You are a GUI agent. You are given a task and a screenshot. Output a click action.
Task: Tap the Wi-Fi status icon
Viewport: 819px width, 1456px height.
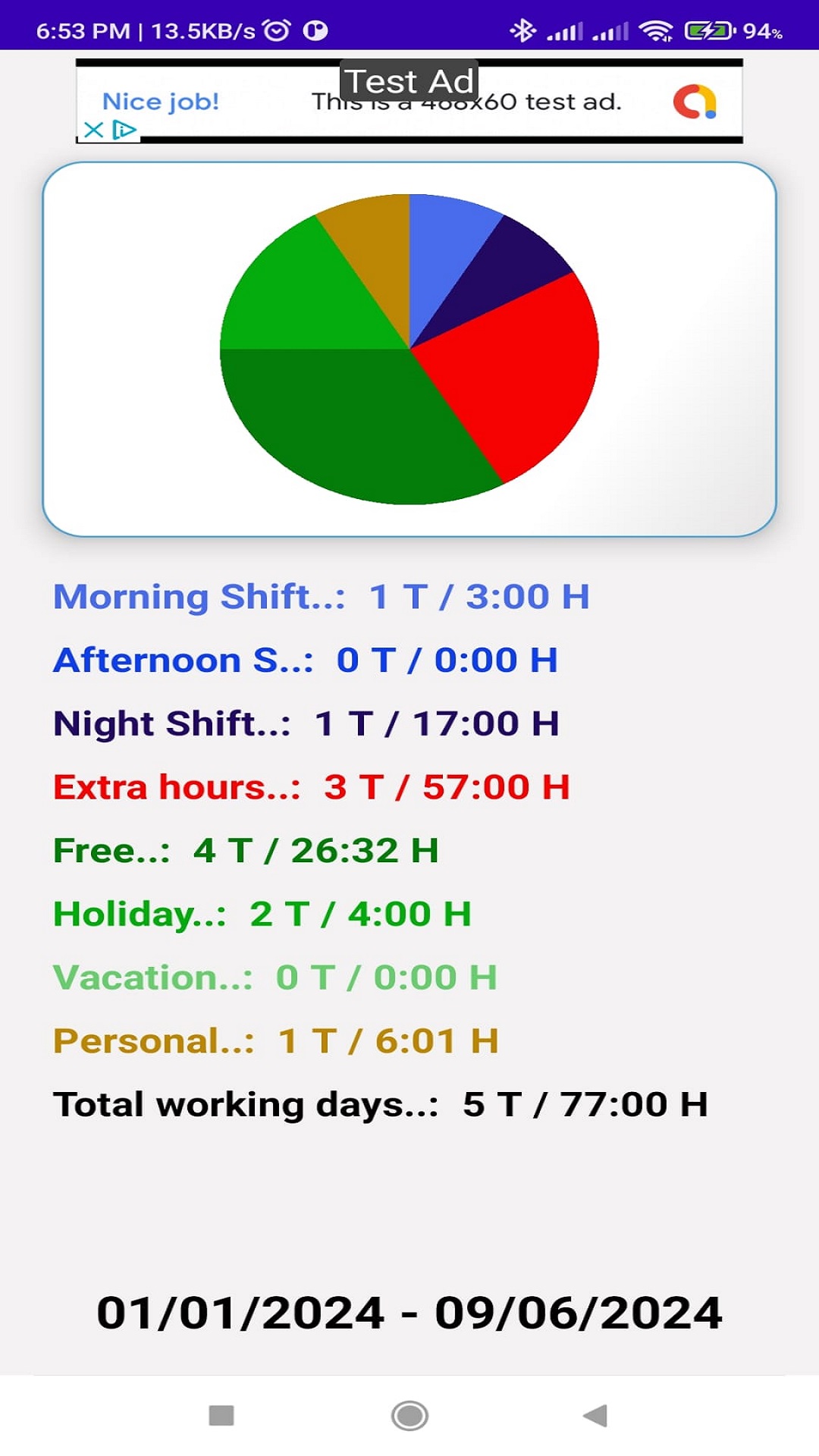coord(657,29)
